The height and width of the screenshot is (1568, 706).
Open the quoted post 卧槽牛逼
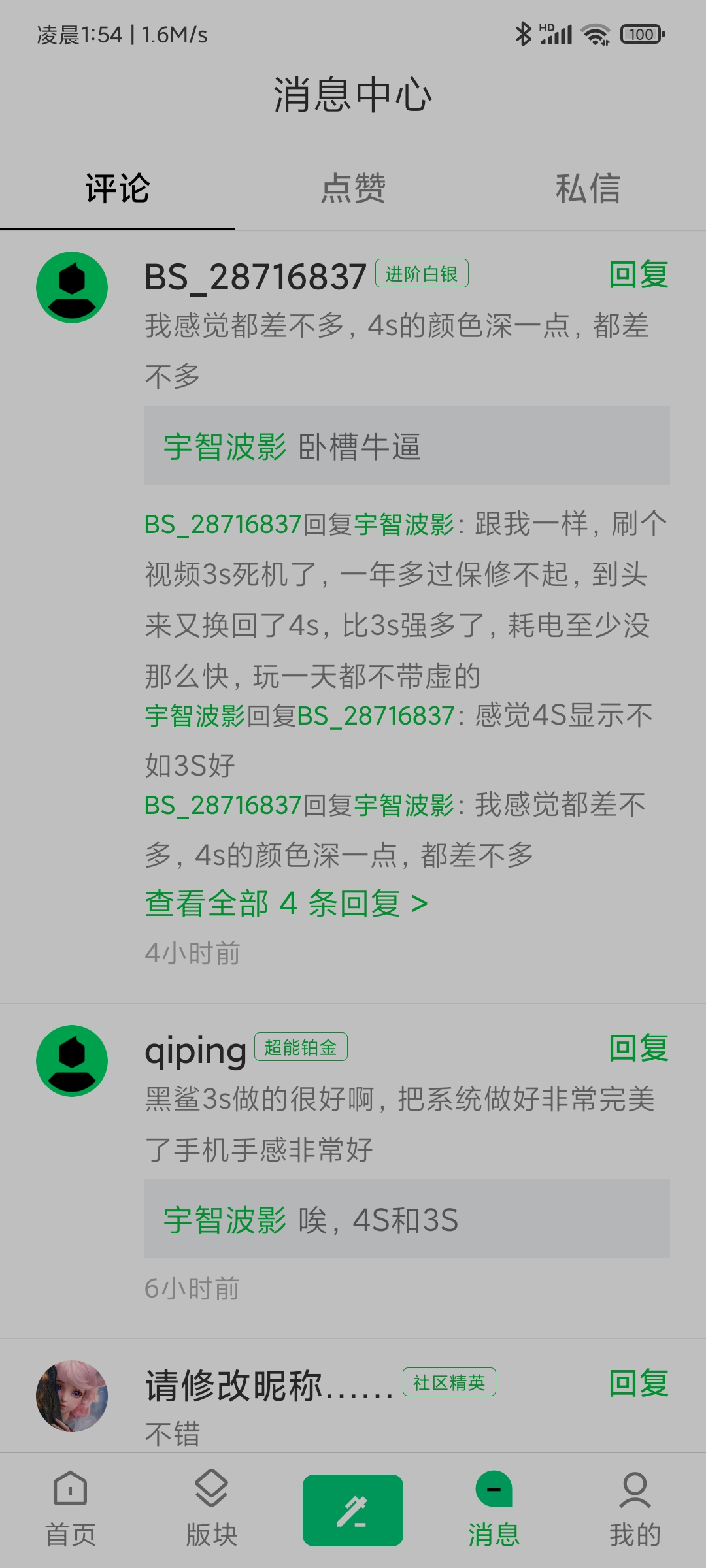407,446
